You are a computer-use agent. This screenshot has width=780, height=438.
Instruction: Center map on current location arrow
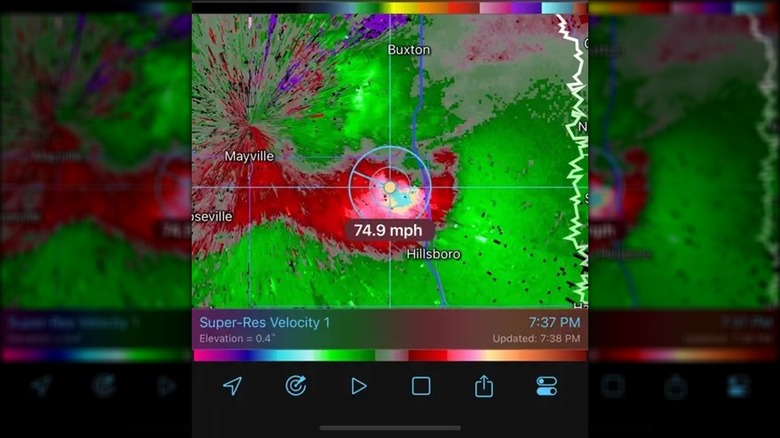pos(232,386)
